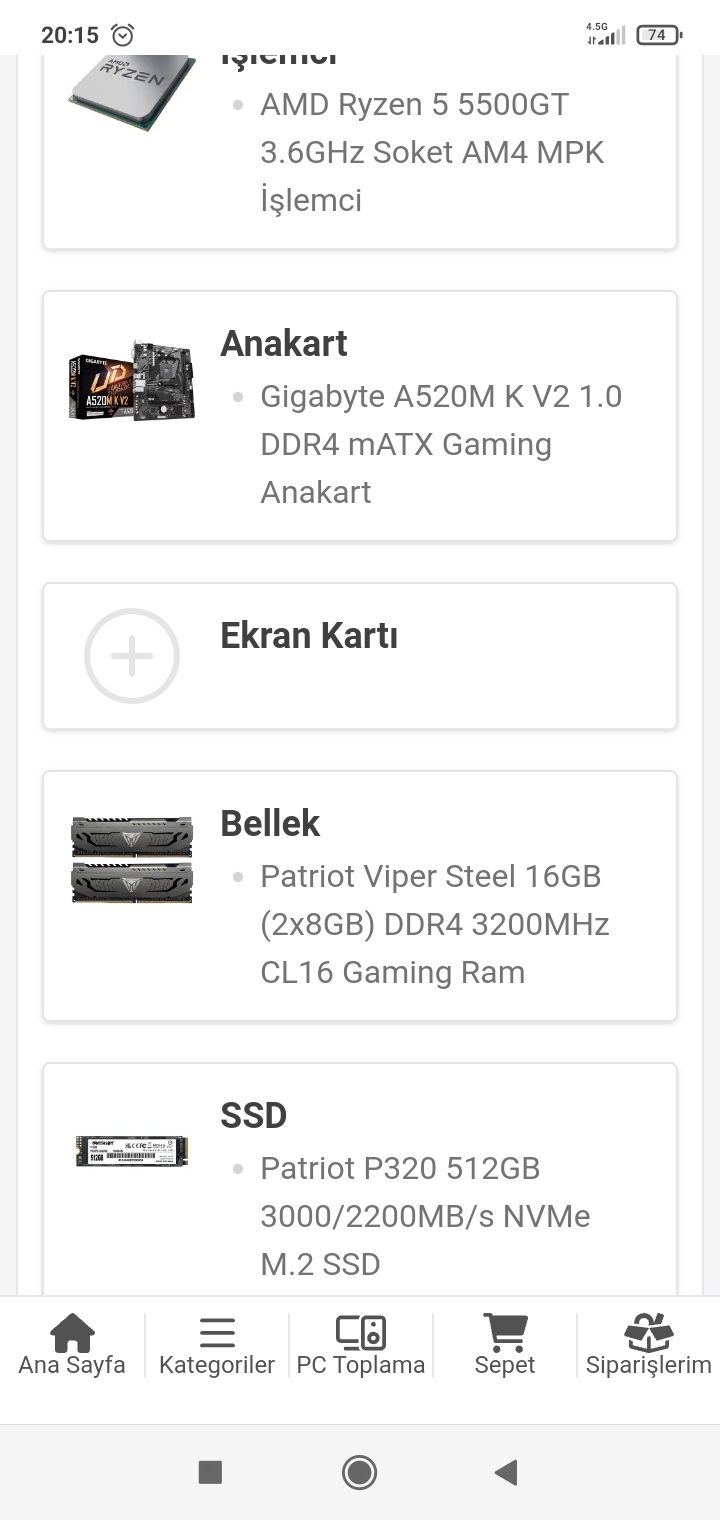Open the Anakart card with Gigabyte A520M
720x1520 pixels.
point(360,416)
